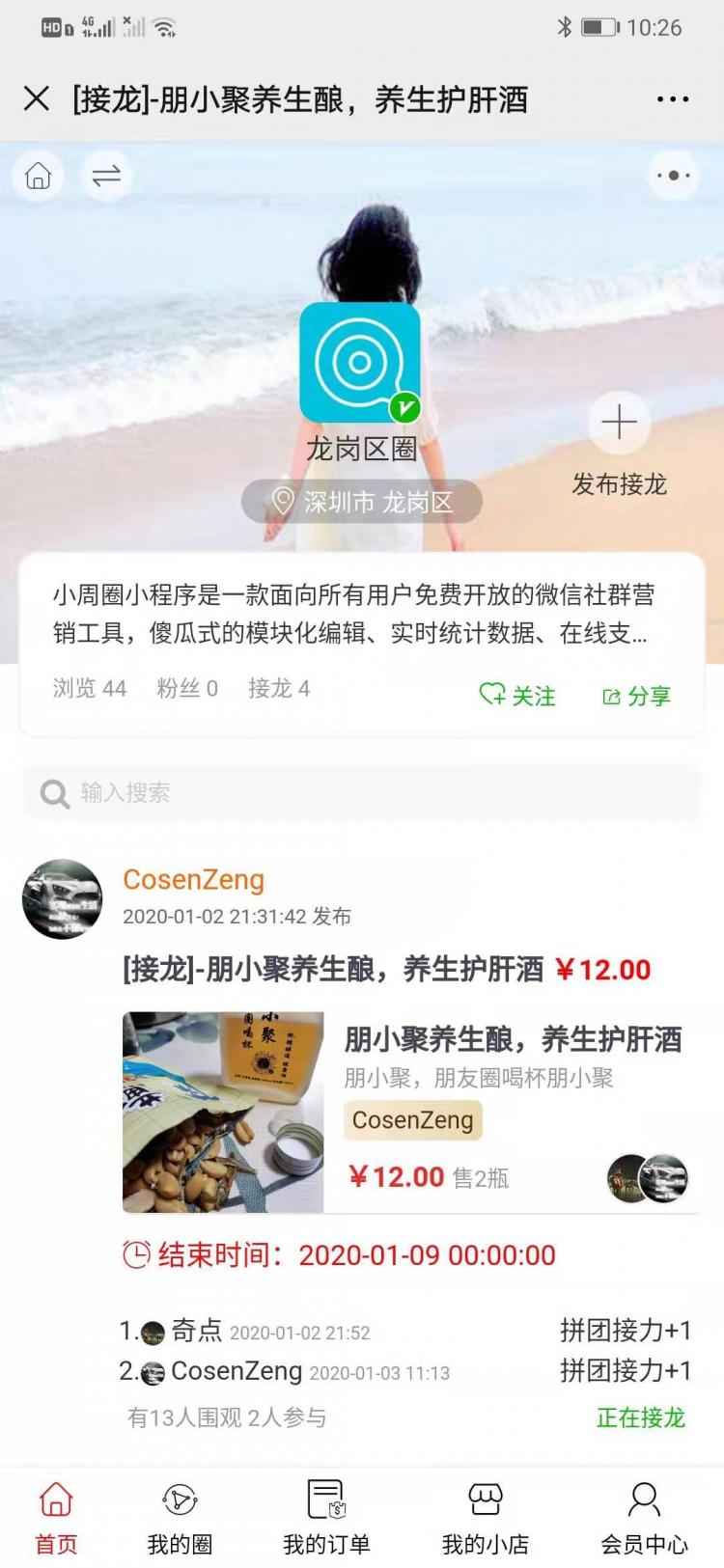Share the circle with 分享
Screen dimensions: 724x1568
click(636, 696)
